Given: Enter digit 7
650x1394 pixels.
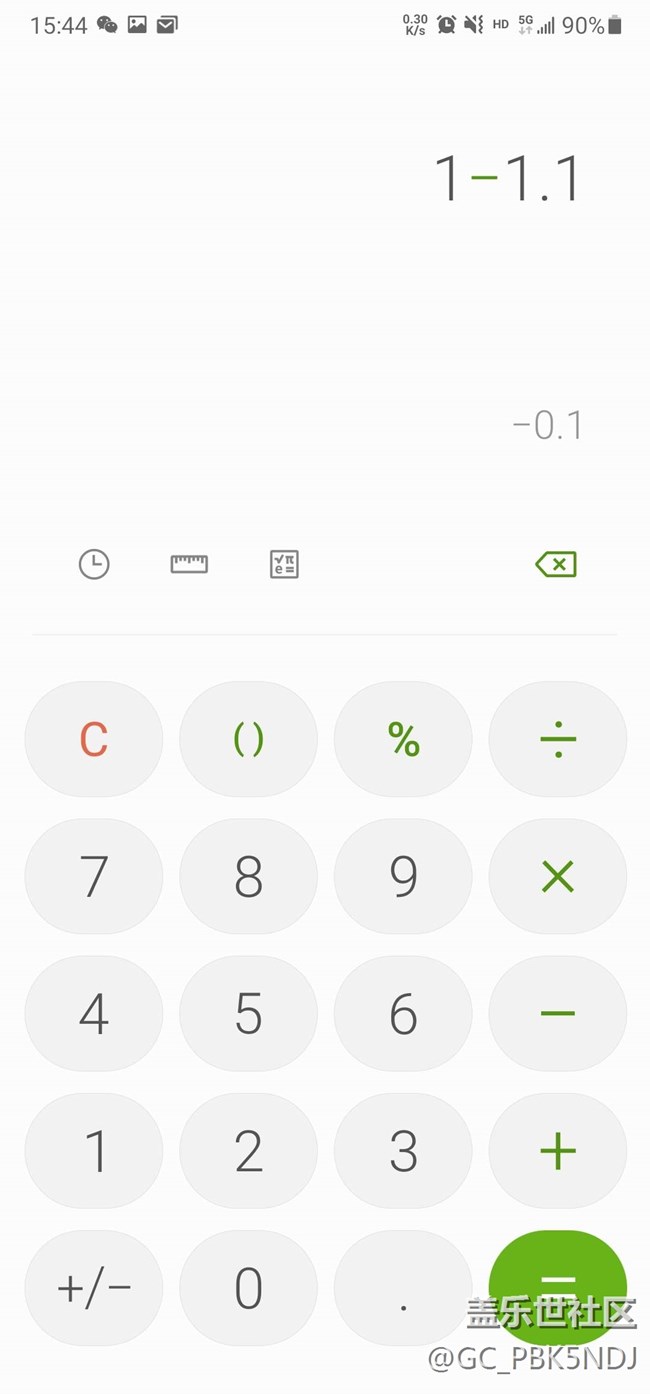Looking at the screenshot, I should (94, 877).
